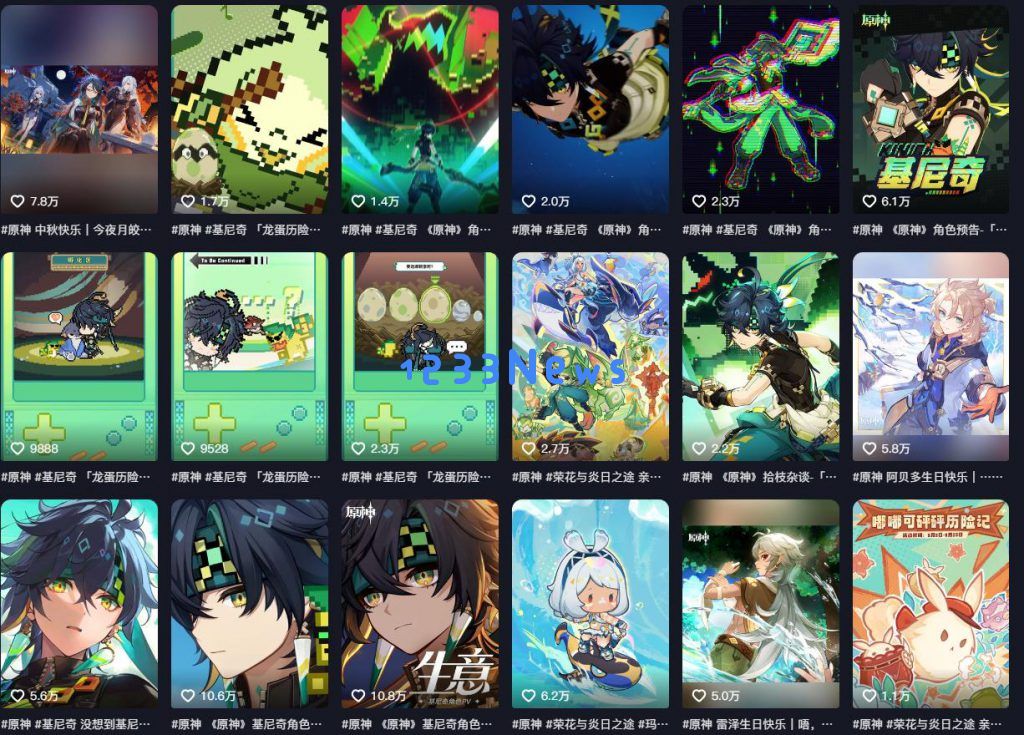Open the pixel art video with 1.7万 likes
Image resolution: width=1024 pixels, height=735 pixels.
click(x=249, y=110)
